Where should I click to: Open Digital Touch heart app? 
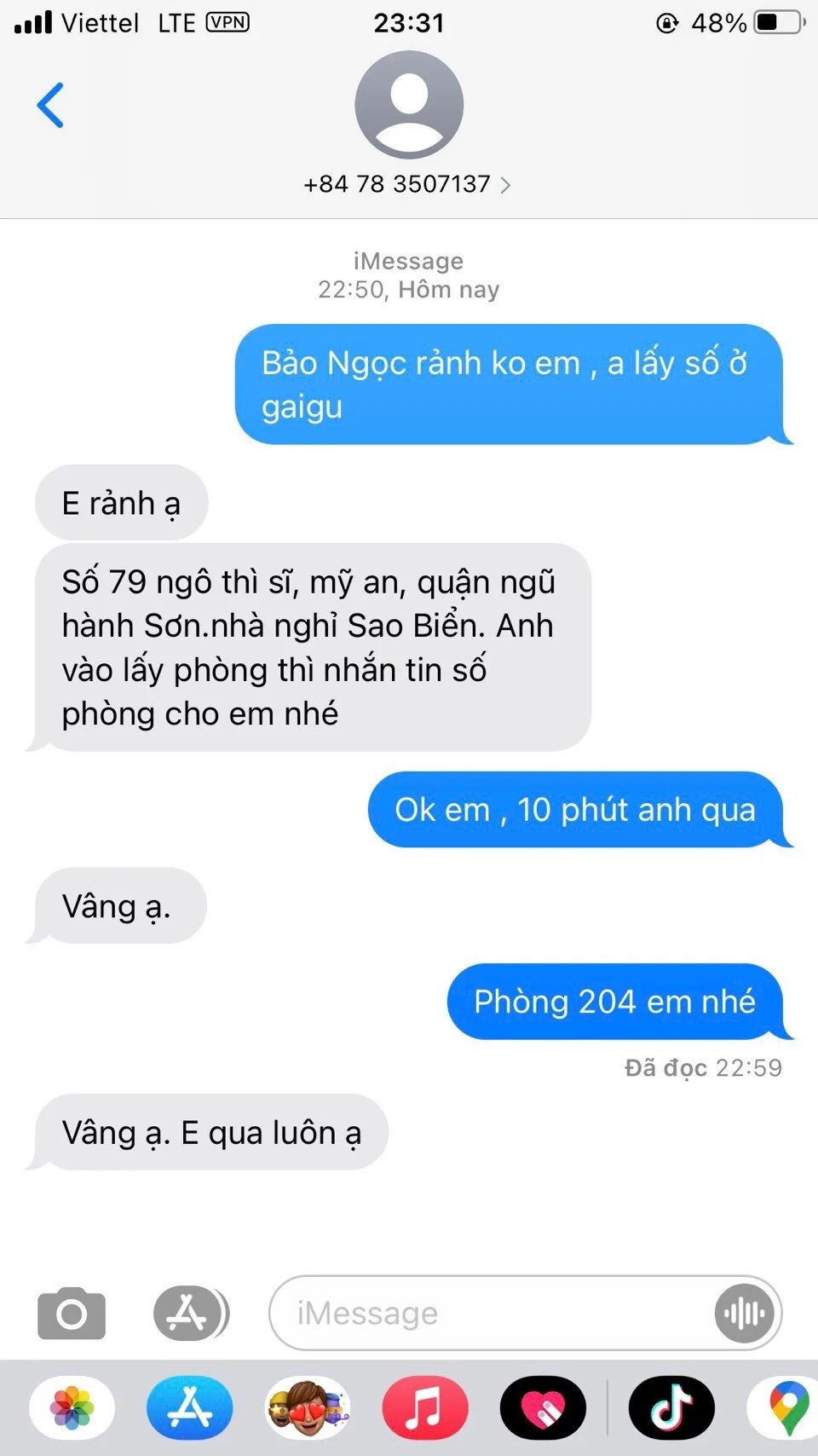tap(543, 1407)
